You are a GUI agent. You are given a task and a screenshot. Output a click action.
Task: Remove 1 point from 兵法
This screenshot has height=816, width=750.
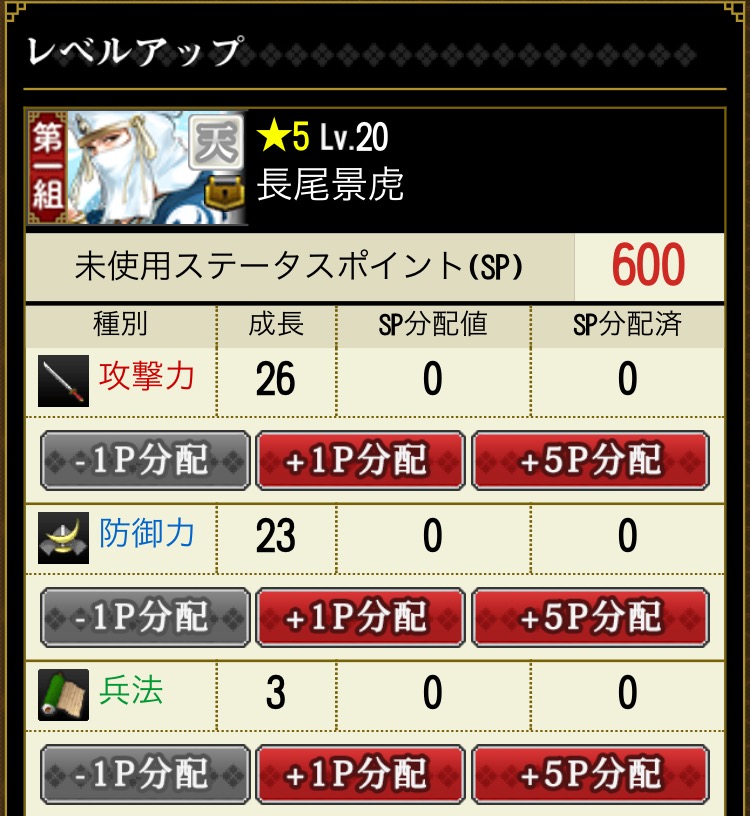point(145,774)
